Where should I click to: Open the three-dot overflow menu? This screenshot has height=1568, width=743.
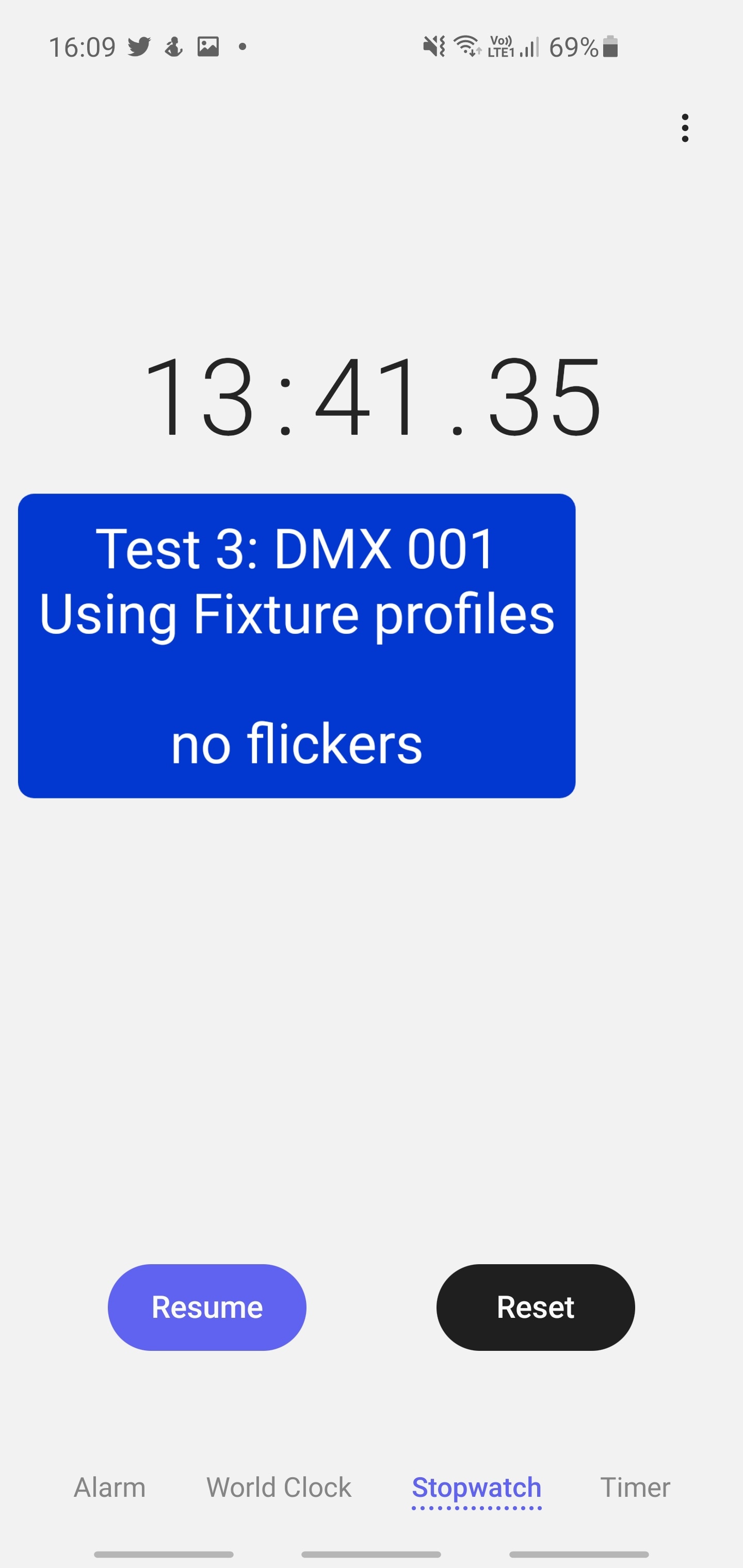tap(685, 128)
